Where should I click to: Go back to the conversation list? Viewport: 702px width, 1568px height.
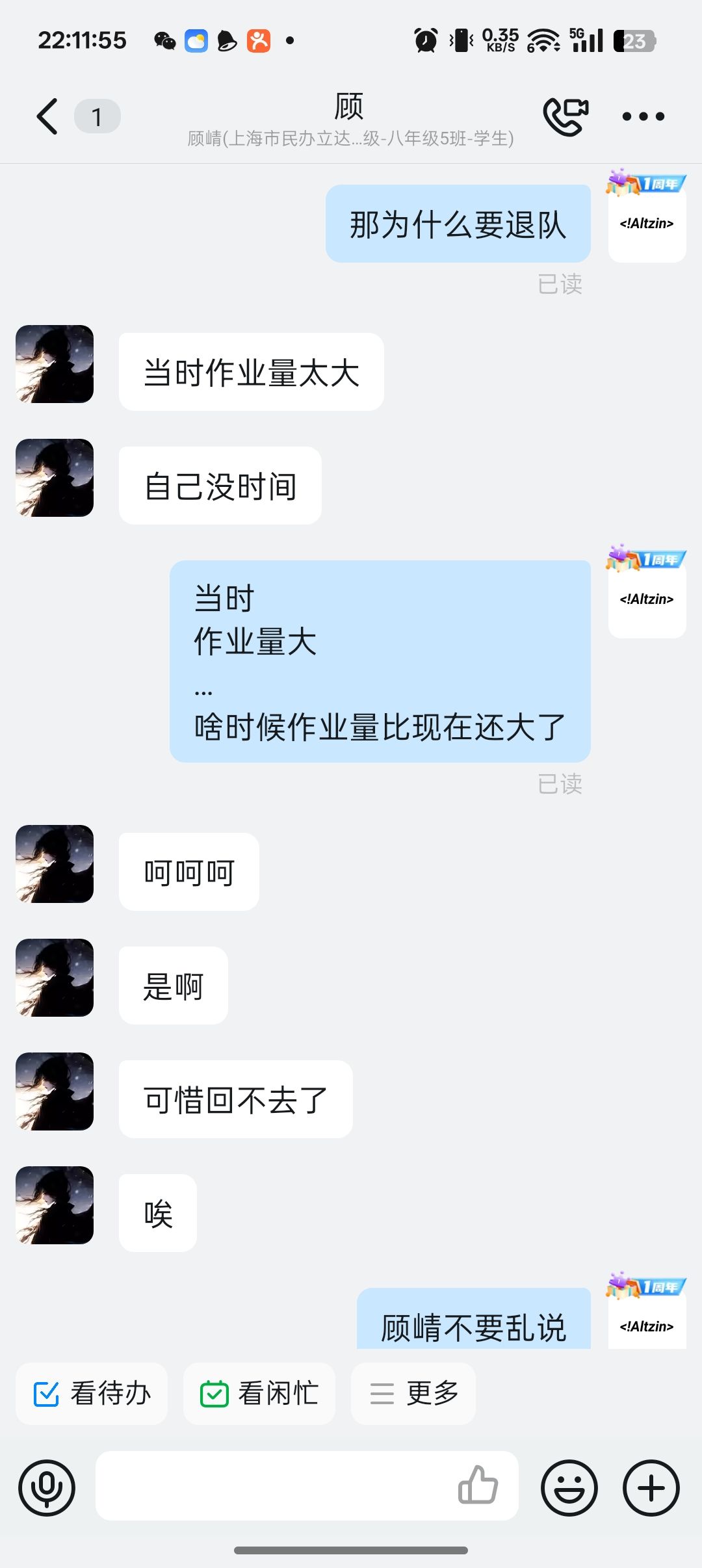click(47, 116)
